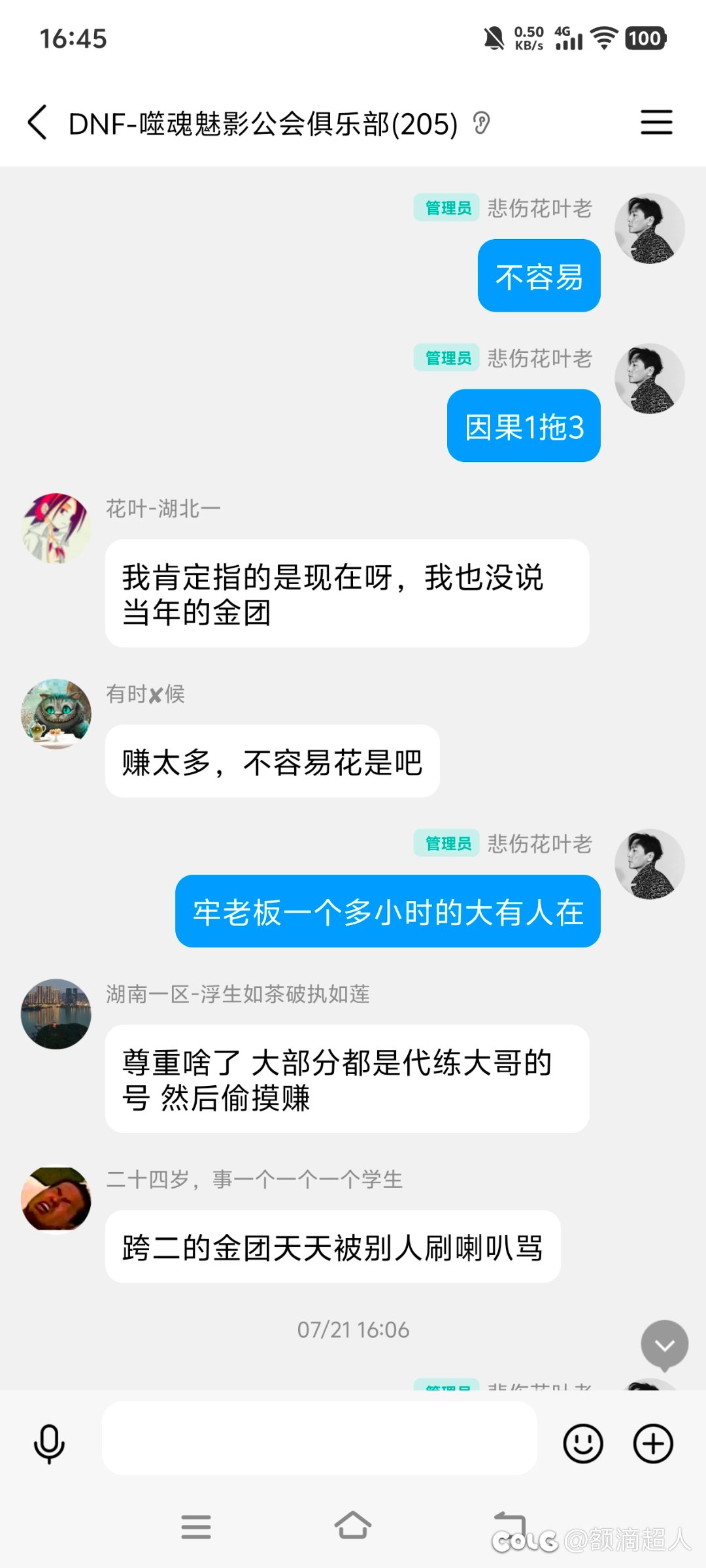The image size is (706, 1568).
Task: Go back from the DNF group chat
Action: [37, 123]
